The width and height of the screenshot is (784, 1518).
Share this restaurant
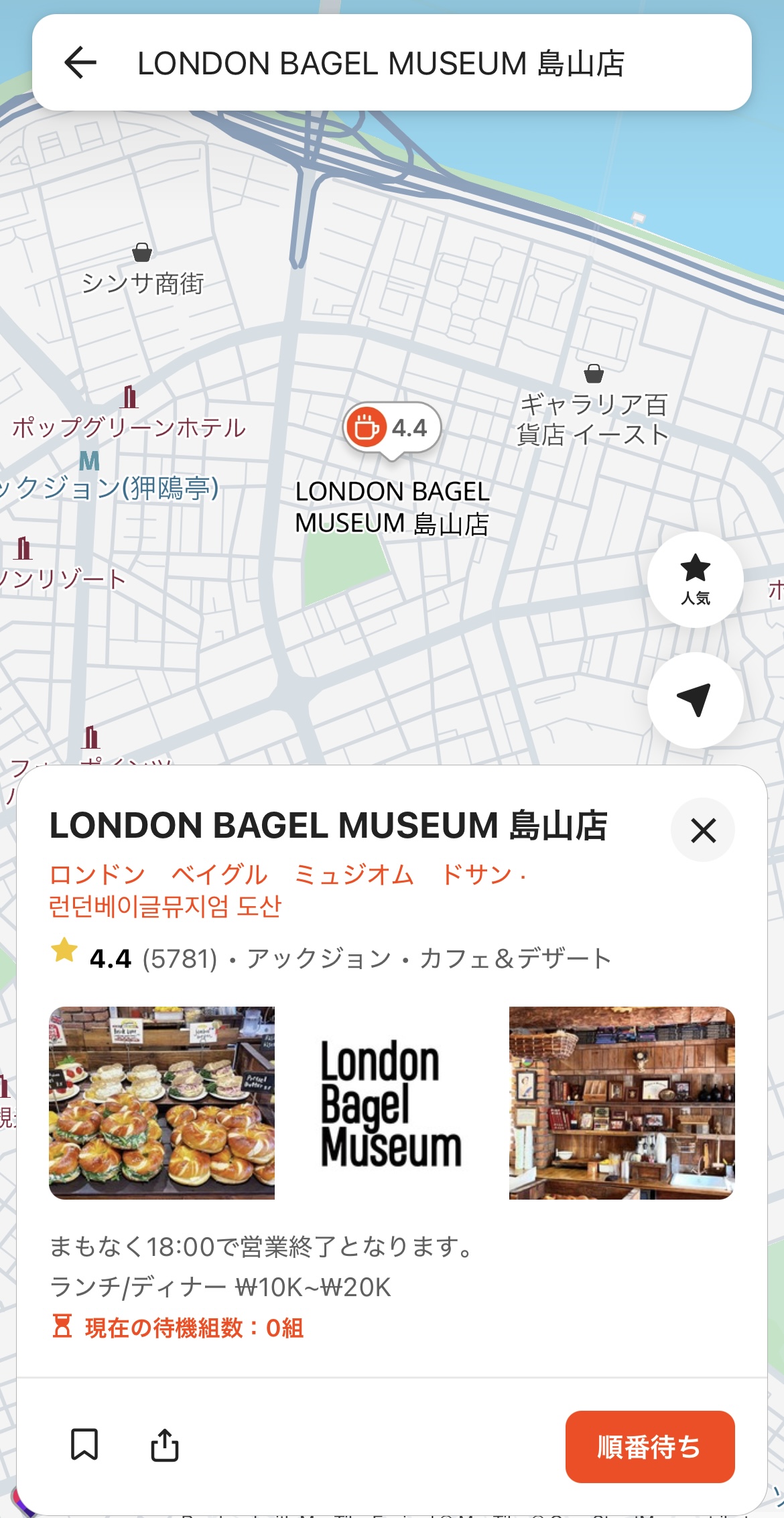pos(164,1444)
